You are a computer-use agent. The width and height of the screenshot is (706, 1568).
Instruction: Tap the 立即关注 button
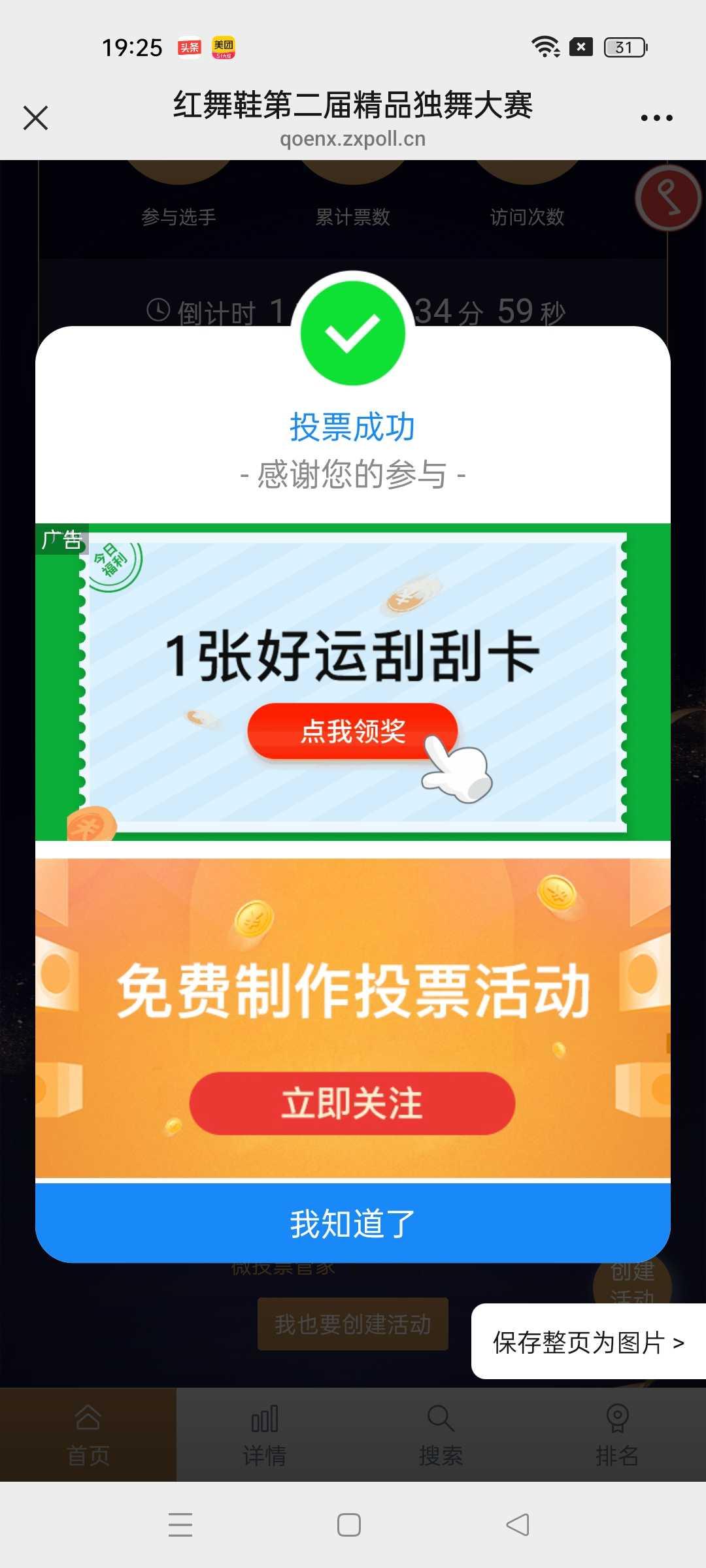tap(352, 1103)
